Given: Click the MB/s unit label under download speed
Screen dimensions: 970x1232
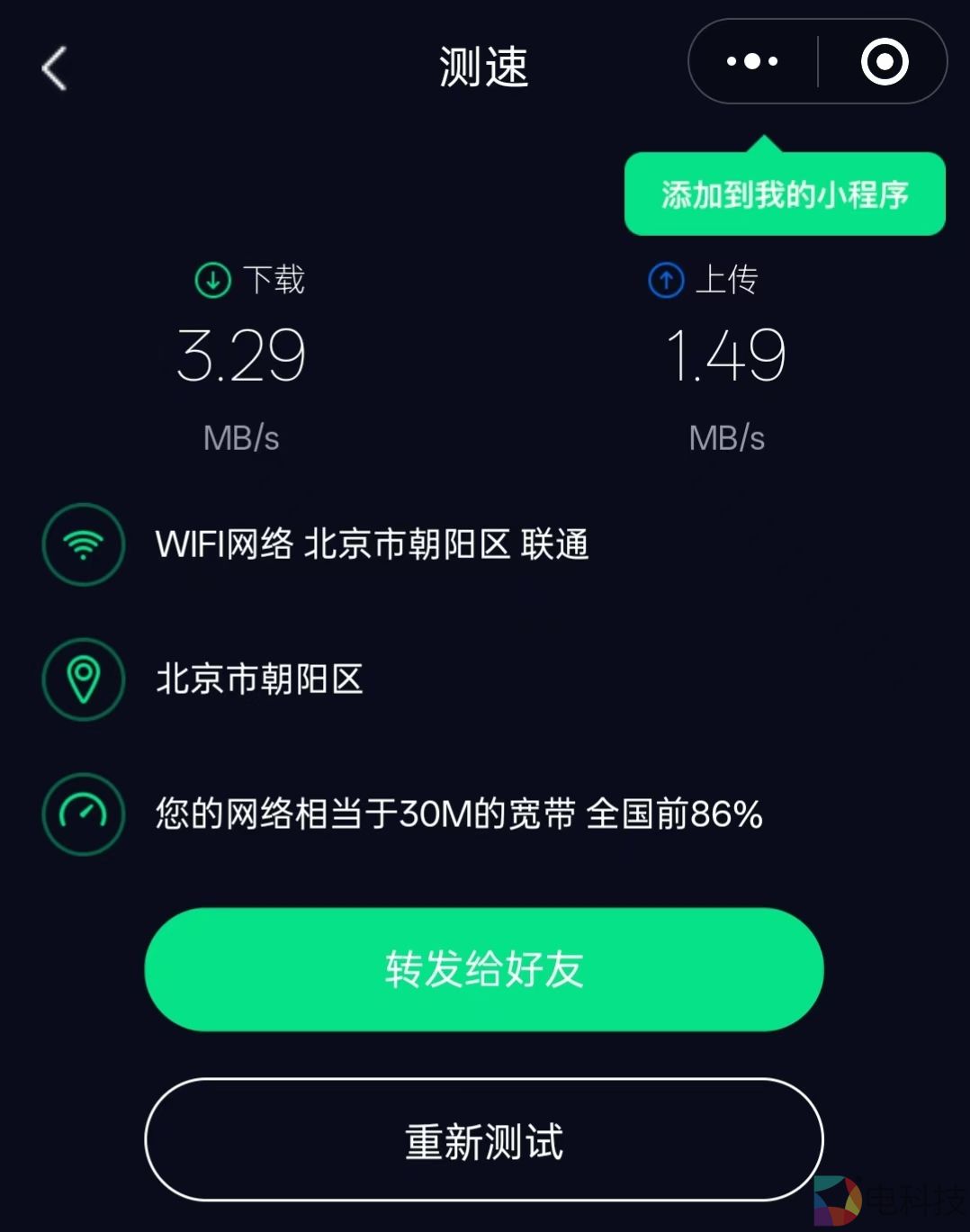Looking at the screenshot, I should 241,438.
